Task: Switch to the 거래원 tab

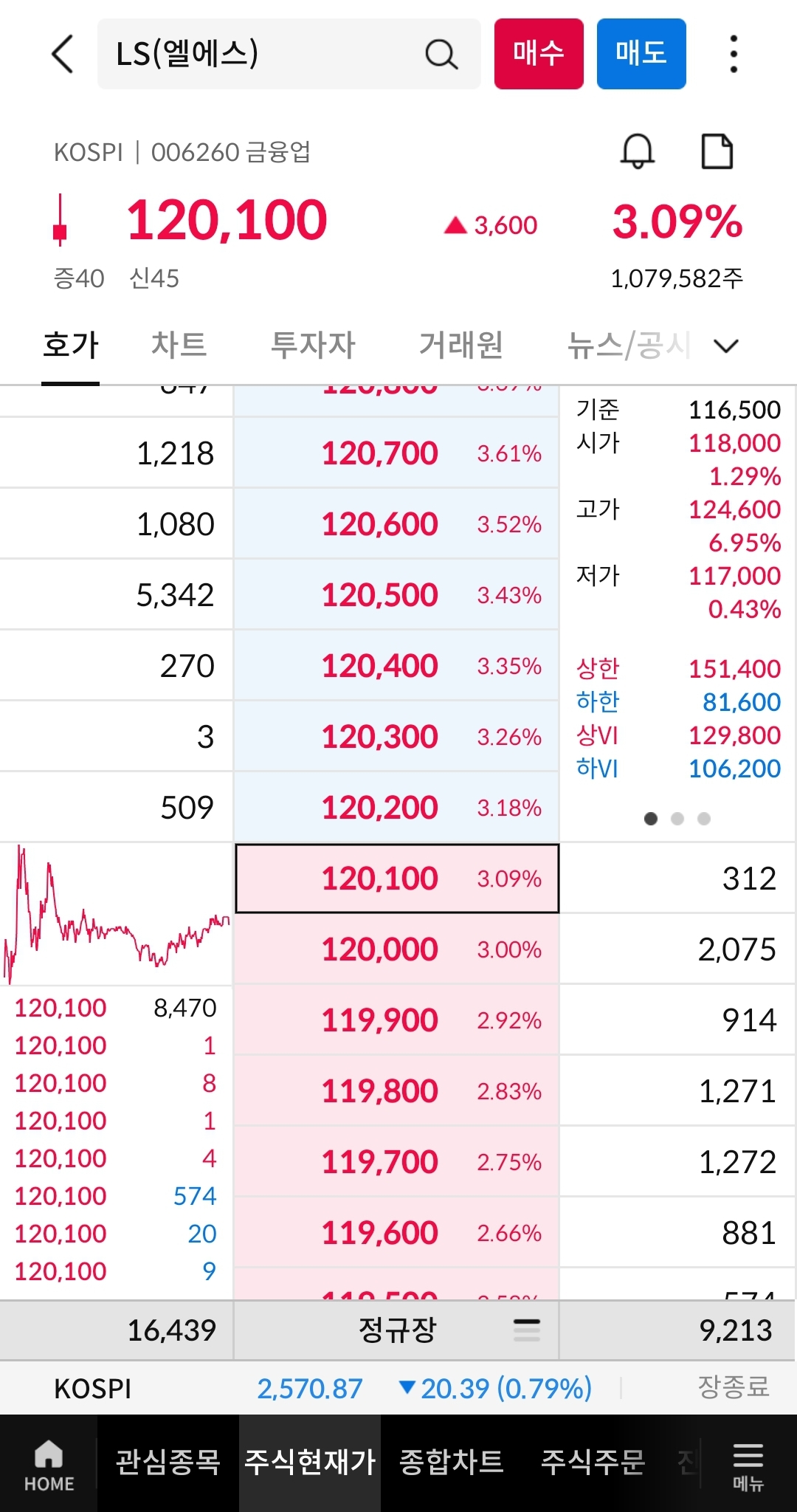Action: (x=461, y=345)
